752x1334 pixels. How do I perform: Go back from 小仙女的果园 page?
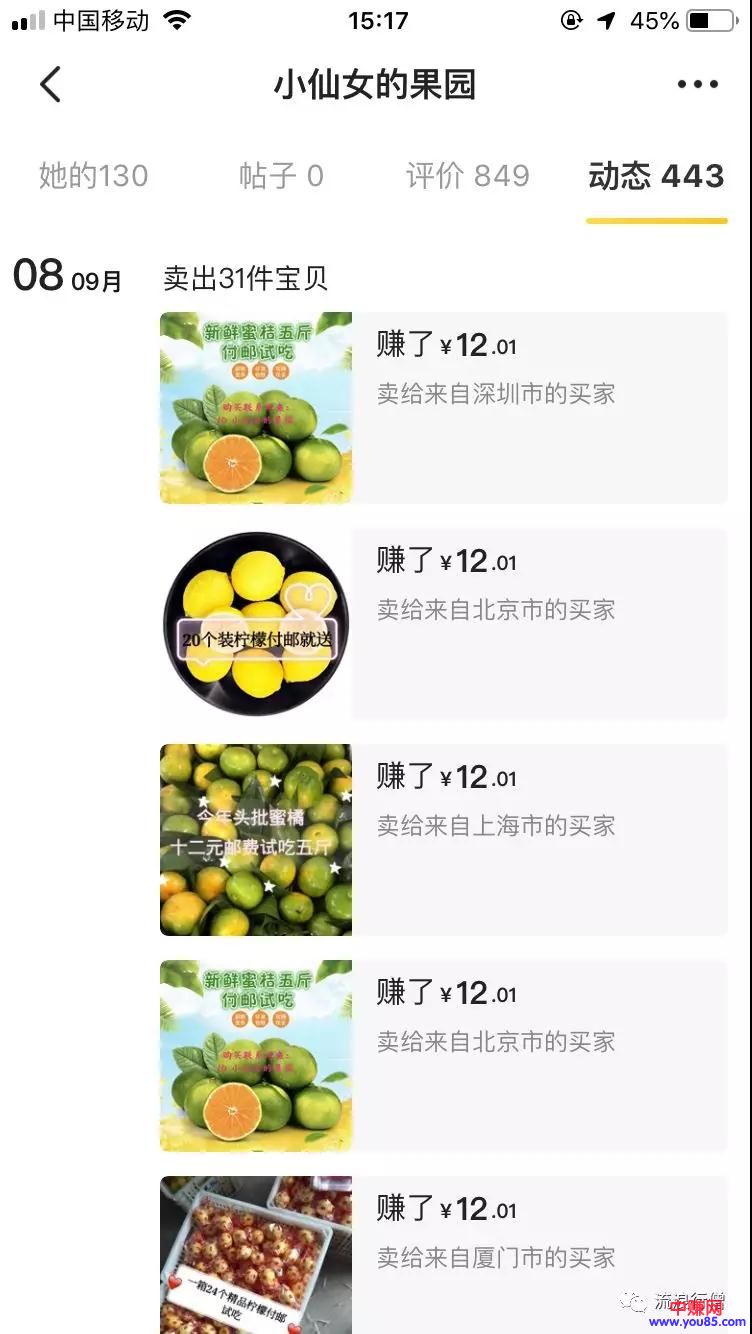[x=50, y=85]
